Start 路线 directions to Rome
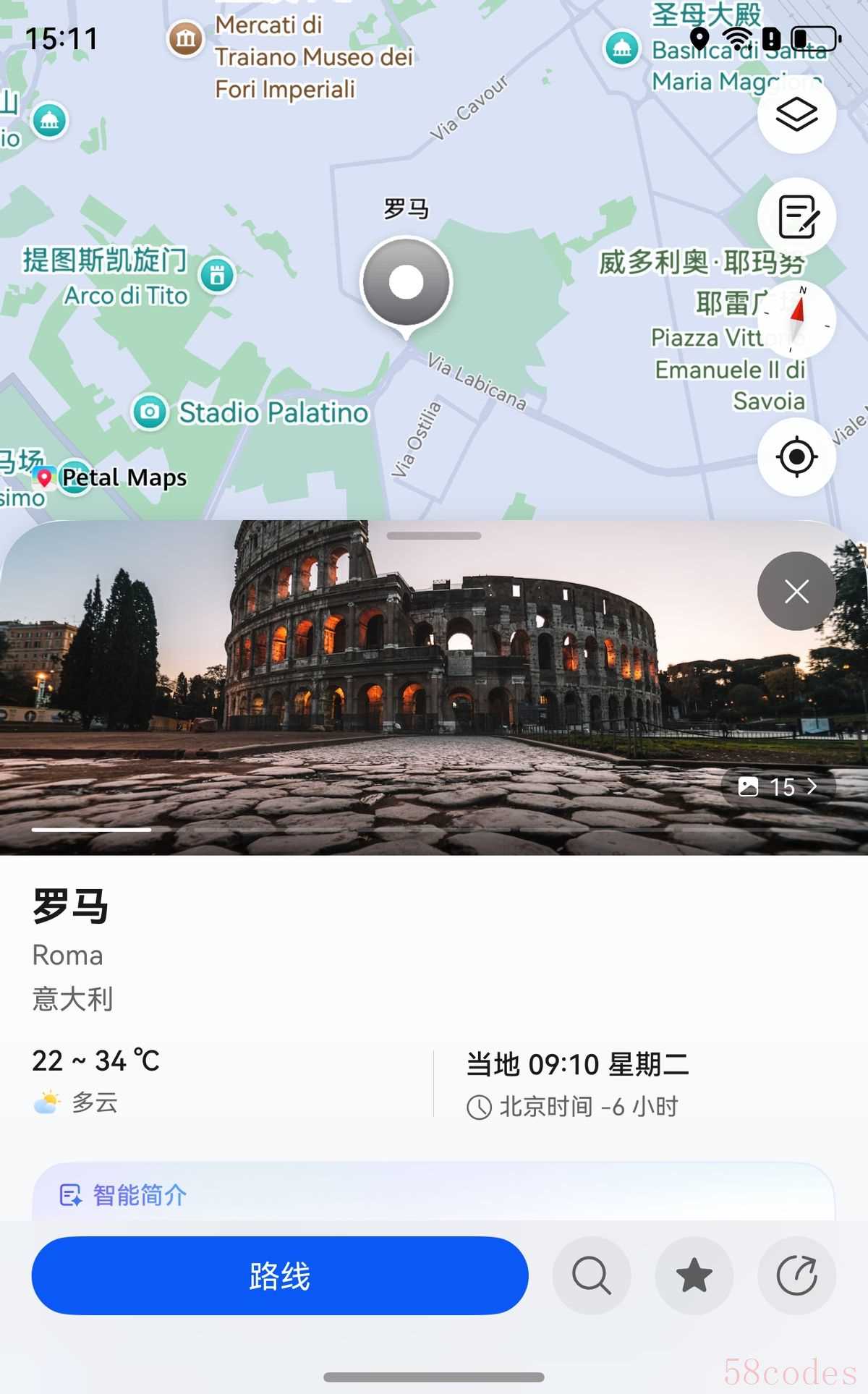Image resolution: width=868 pixels, height=1394 pixels. click(280, 1275)
